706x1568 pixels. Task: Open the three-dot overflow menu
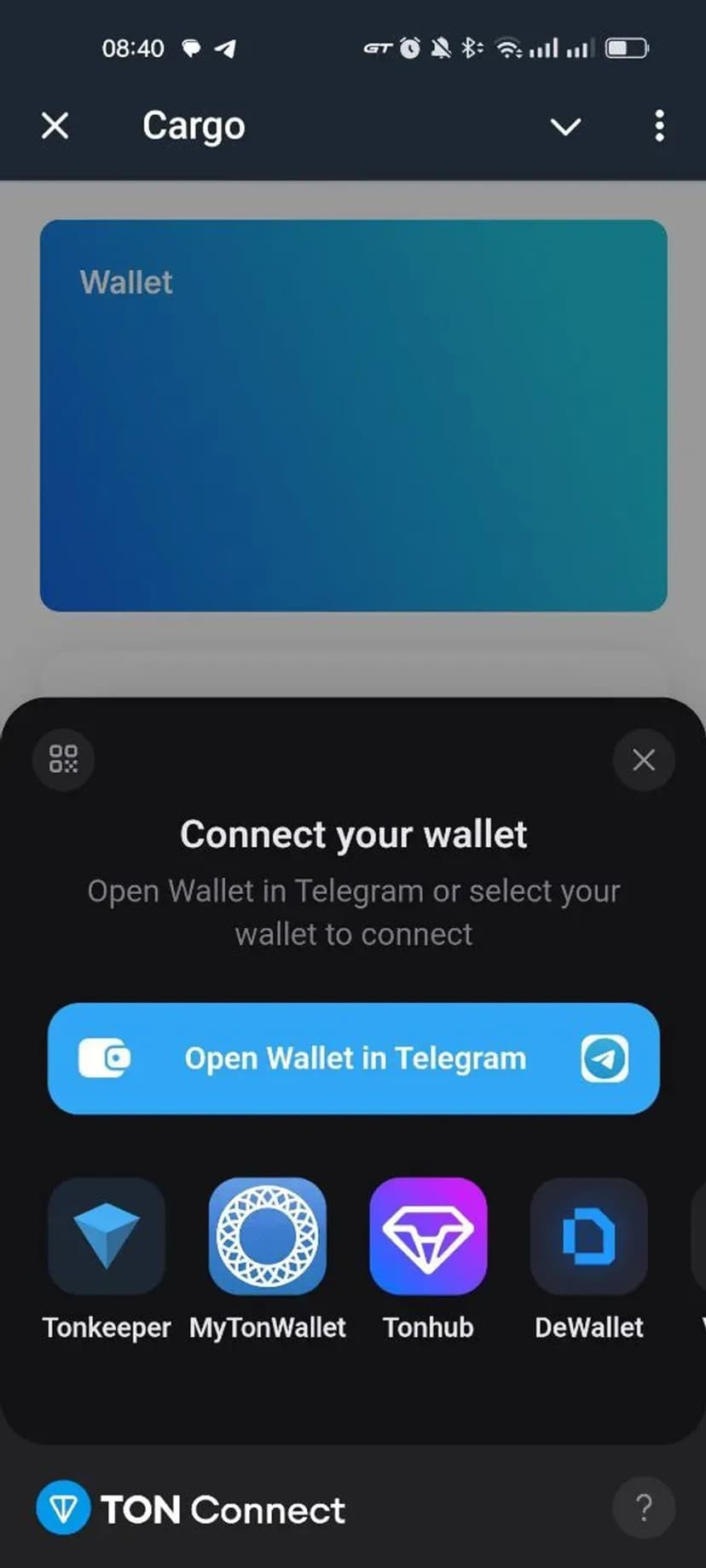click(x=659, y=126)
